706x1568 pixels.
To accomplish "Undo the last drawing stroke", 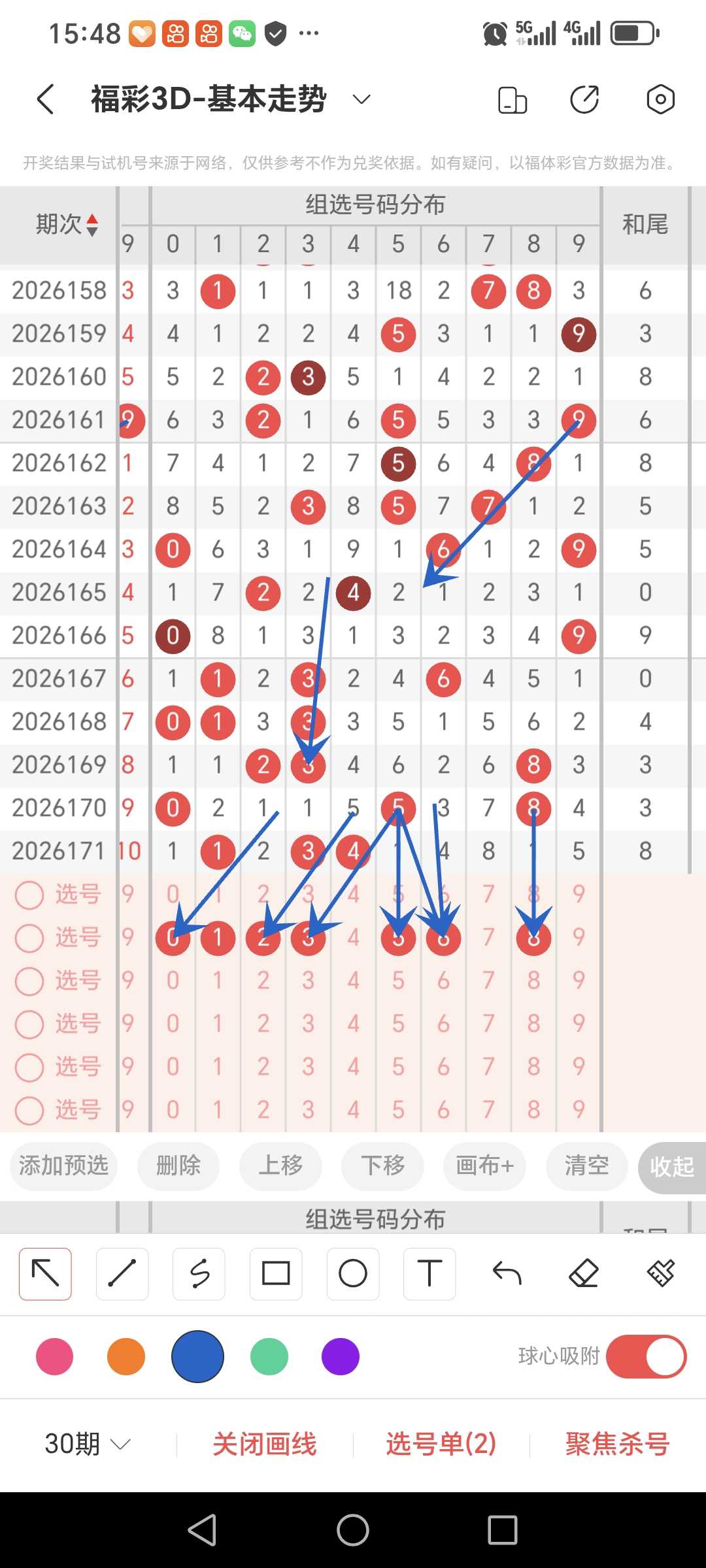I will [x=507, y=1273].
